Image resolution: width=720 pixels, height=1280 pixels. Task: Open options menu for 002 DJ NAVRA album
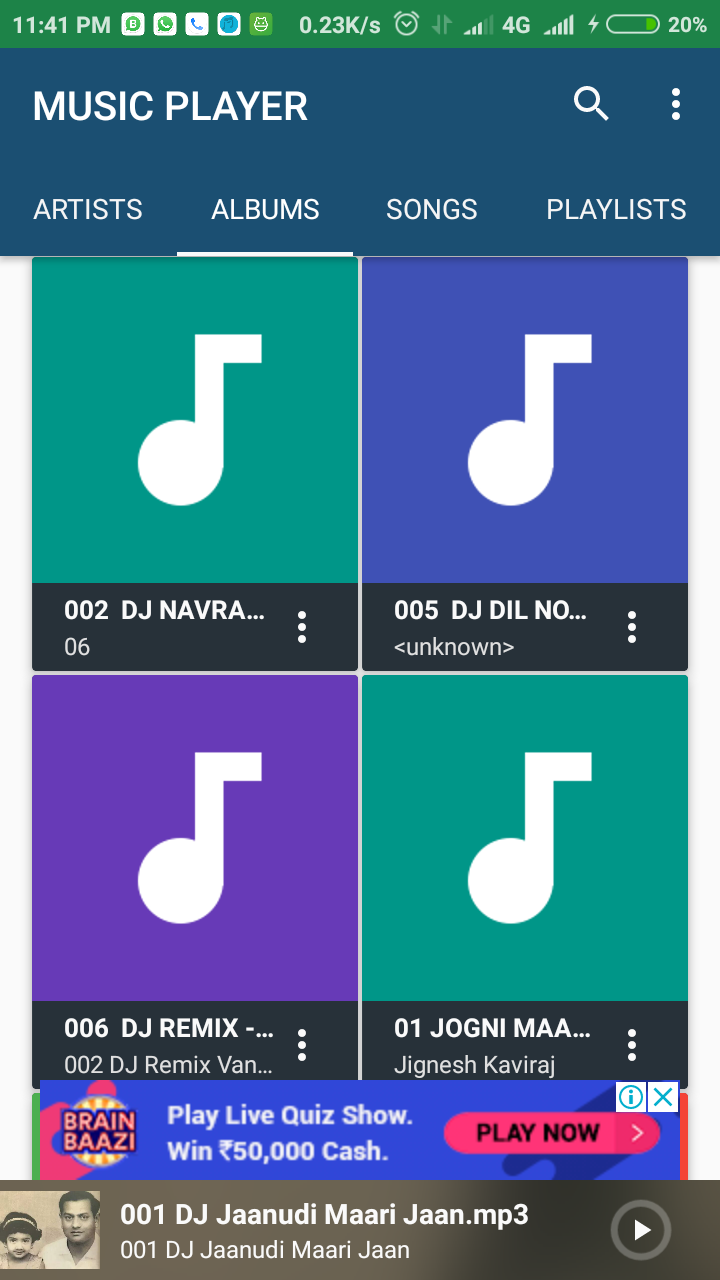[301, 627]
